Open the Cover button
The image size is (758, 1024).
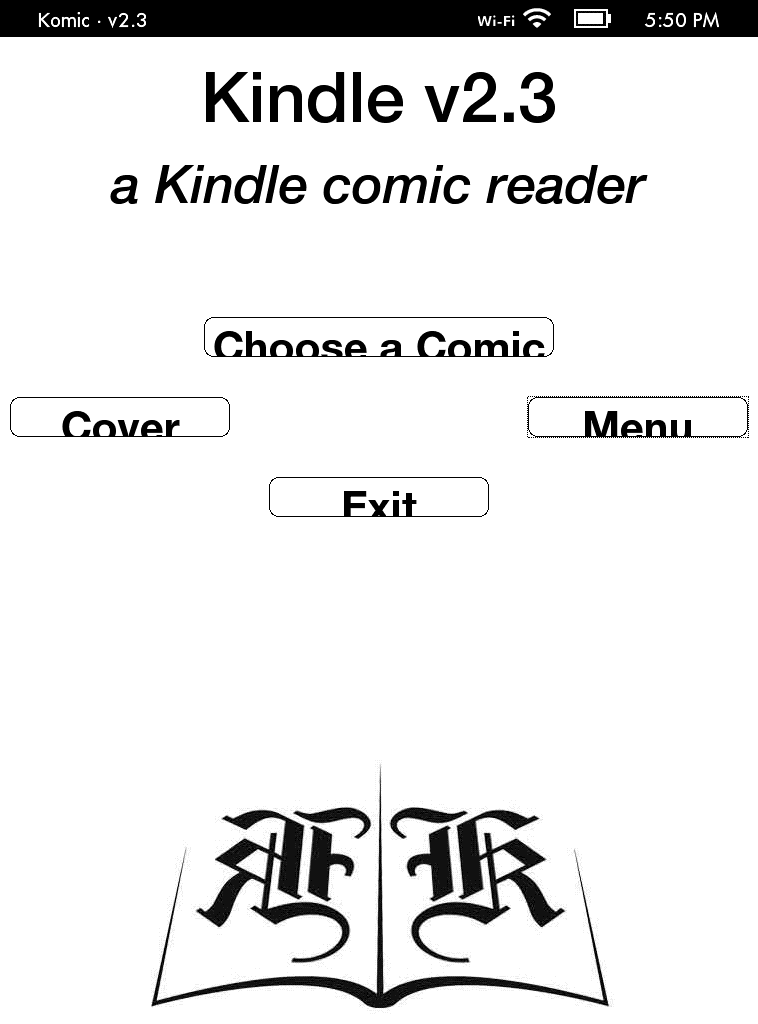pyautogui.click(x=120, y=418)
